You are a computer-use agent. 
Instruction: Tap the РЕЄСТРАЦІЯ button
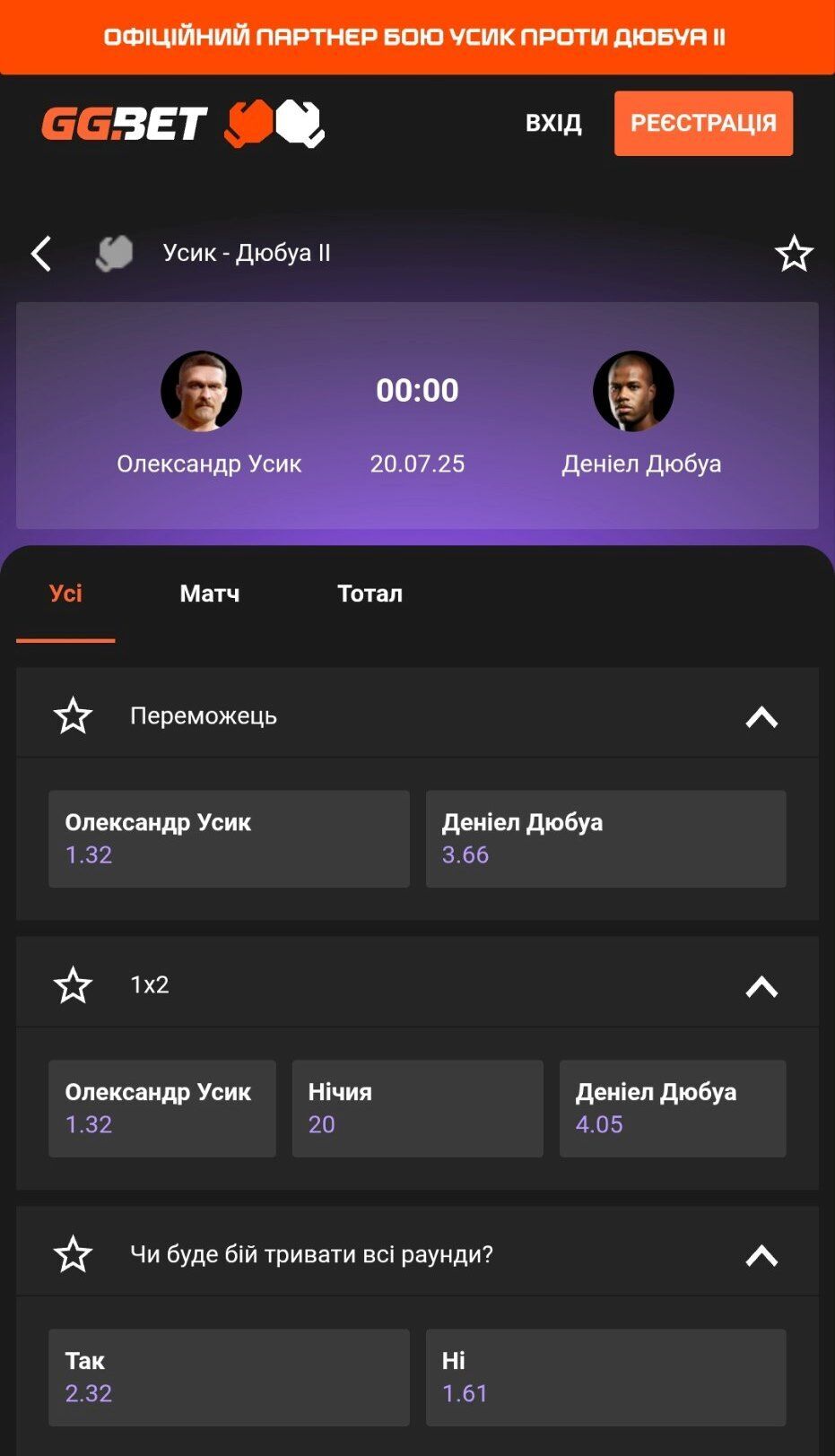coord(703,123)
